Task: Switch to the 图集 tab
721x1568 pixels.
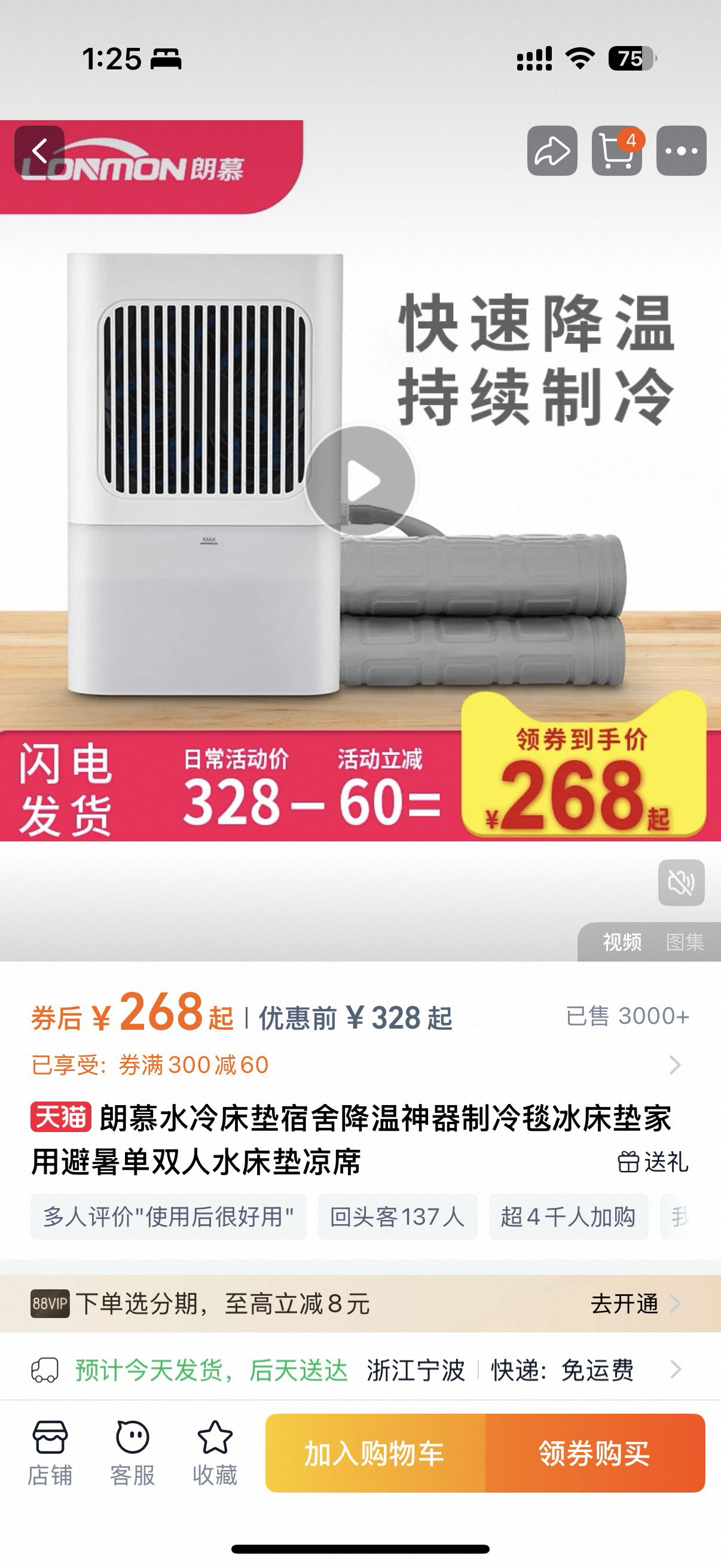Action: pos(685,942)
